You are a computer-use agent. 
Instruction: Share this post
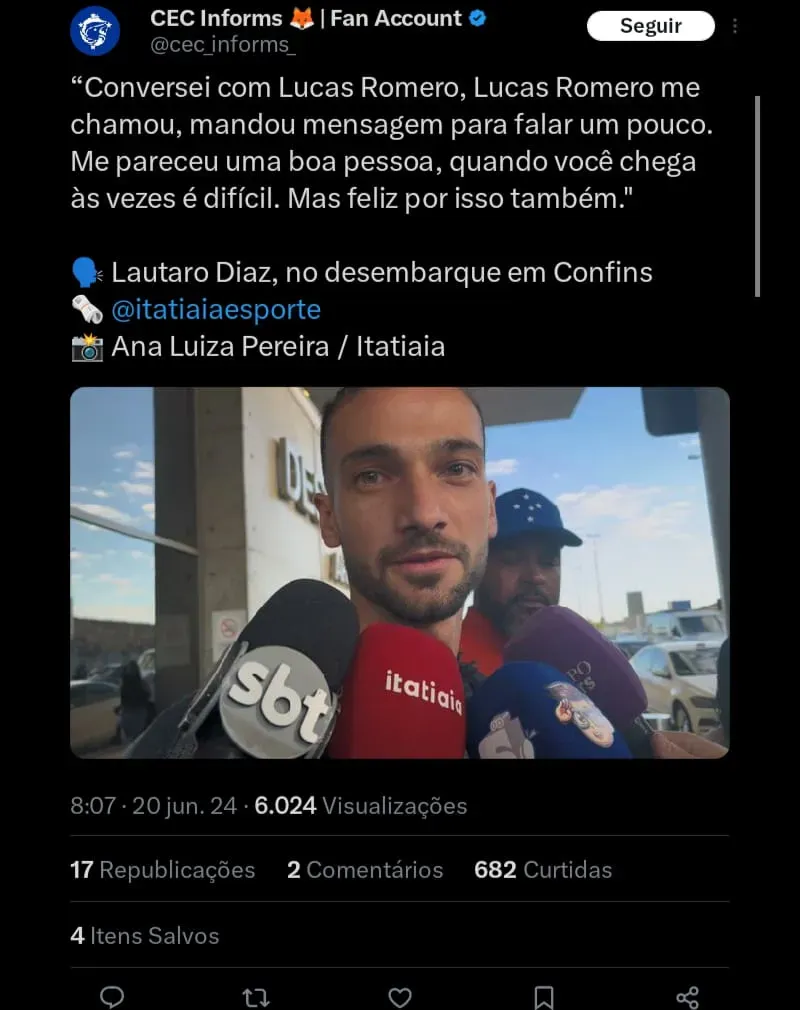(687, 996)
